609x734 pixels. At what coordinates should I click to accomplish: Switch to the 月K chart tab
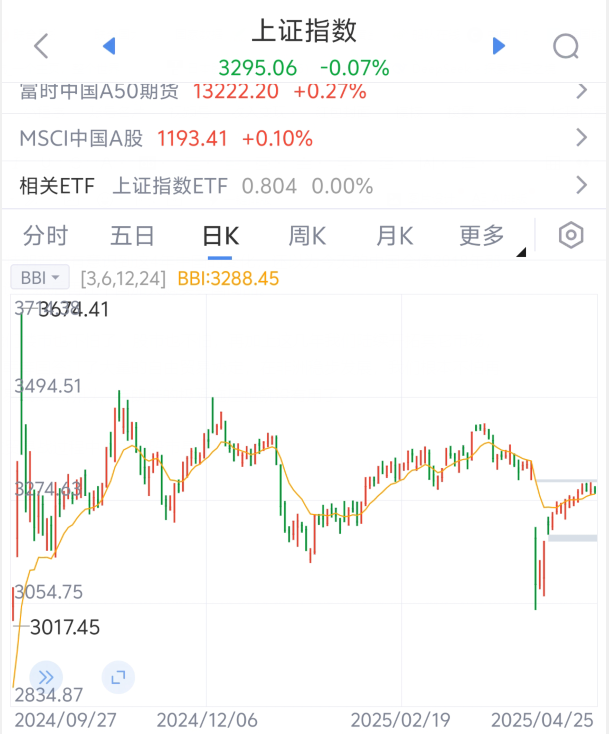point(395,236)
